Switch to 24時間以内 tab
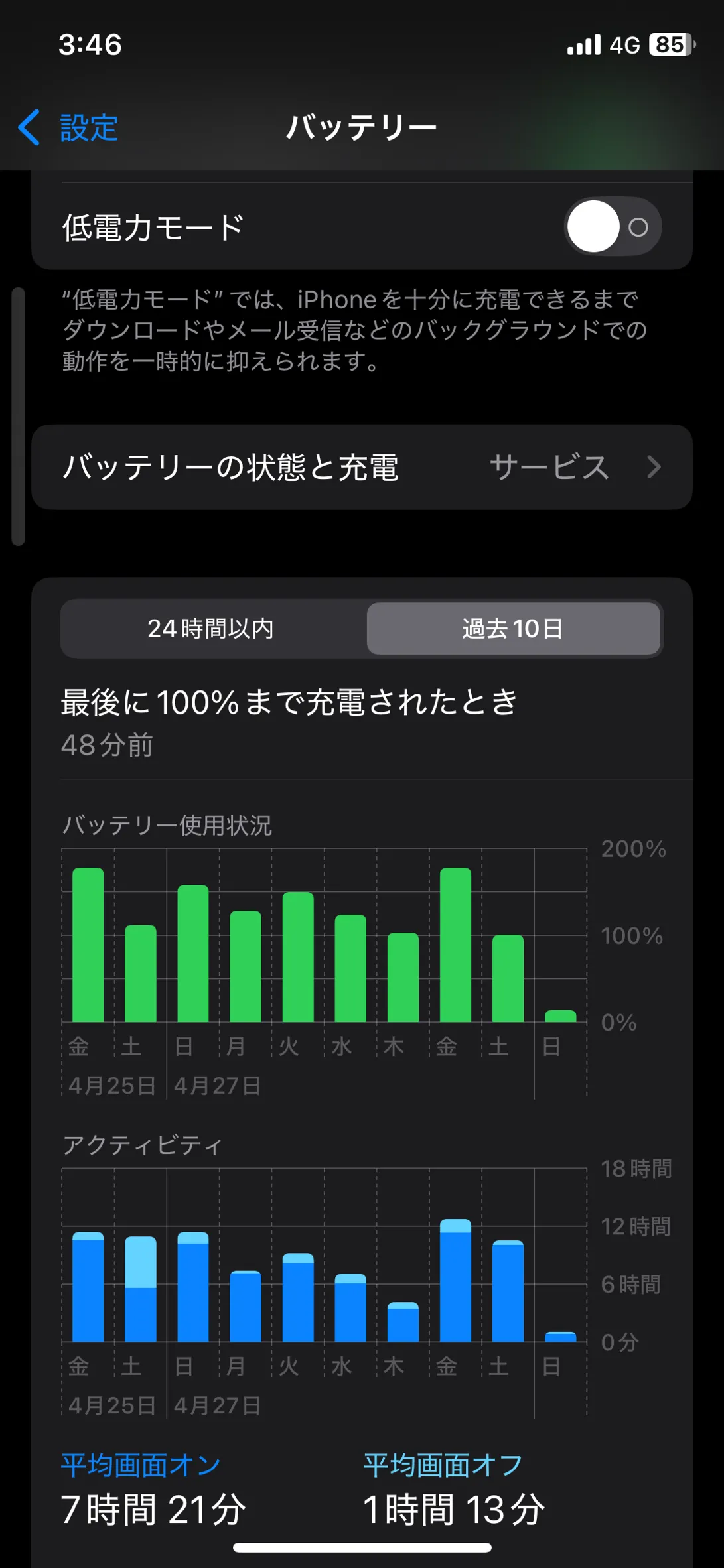This screenshot has height=1568, width=724. (212, 629)
